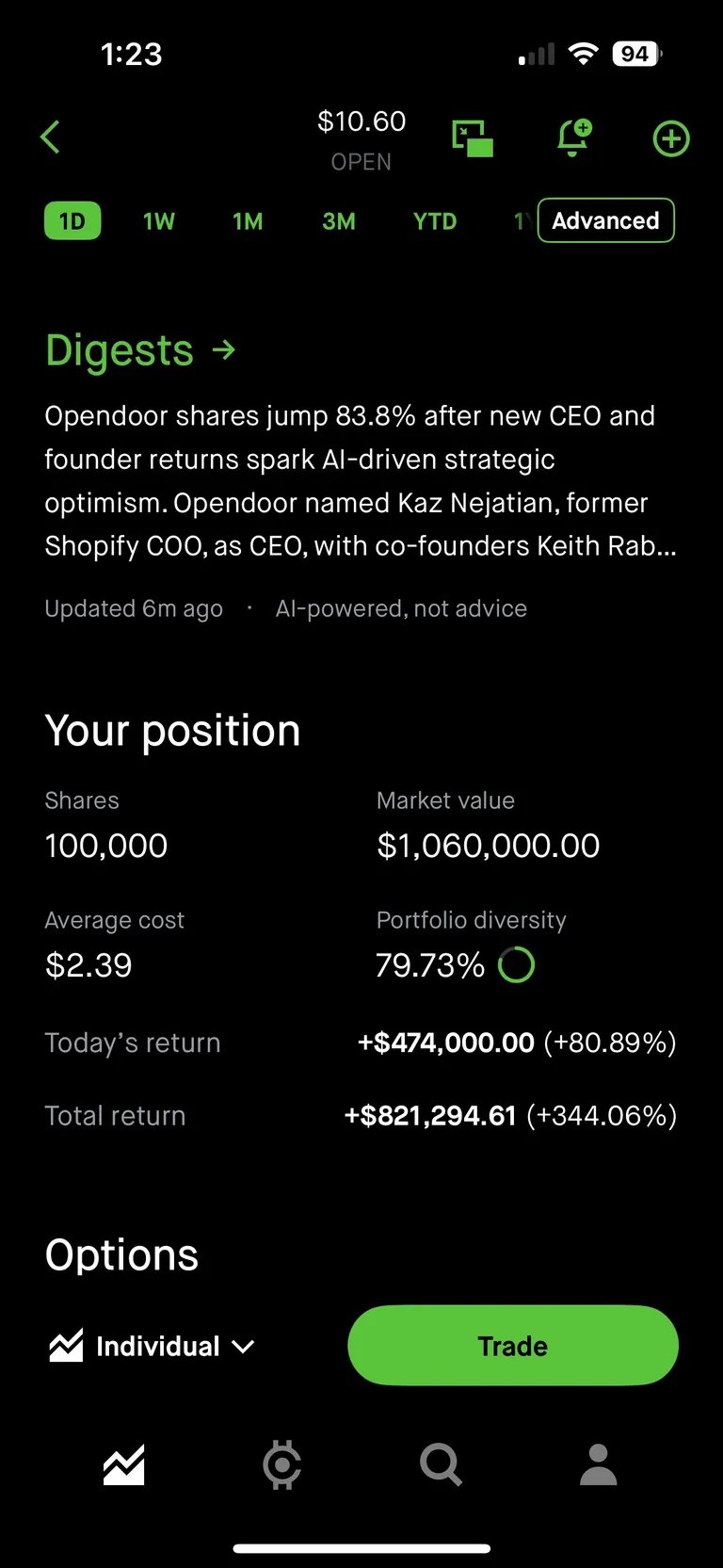Viewport: 723px width, 1568px height.
Task: Open the advanced candlestick chart icon
Action: (473, 137)
